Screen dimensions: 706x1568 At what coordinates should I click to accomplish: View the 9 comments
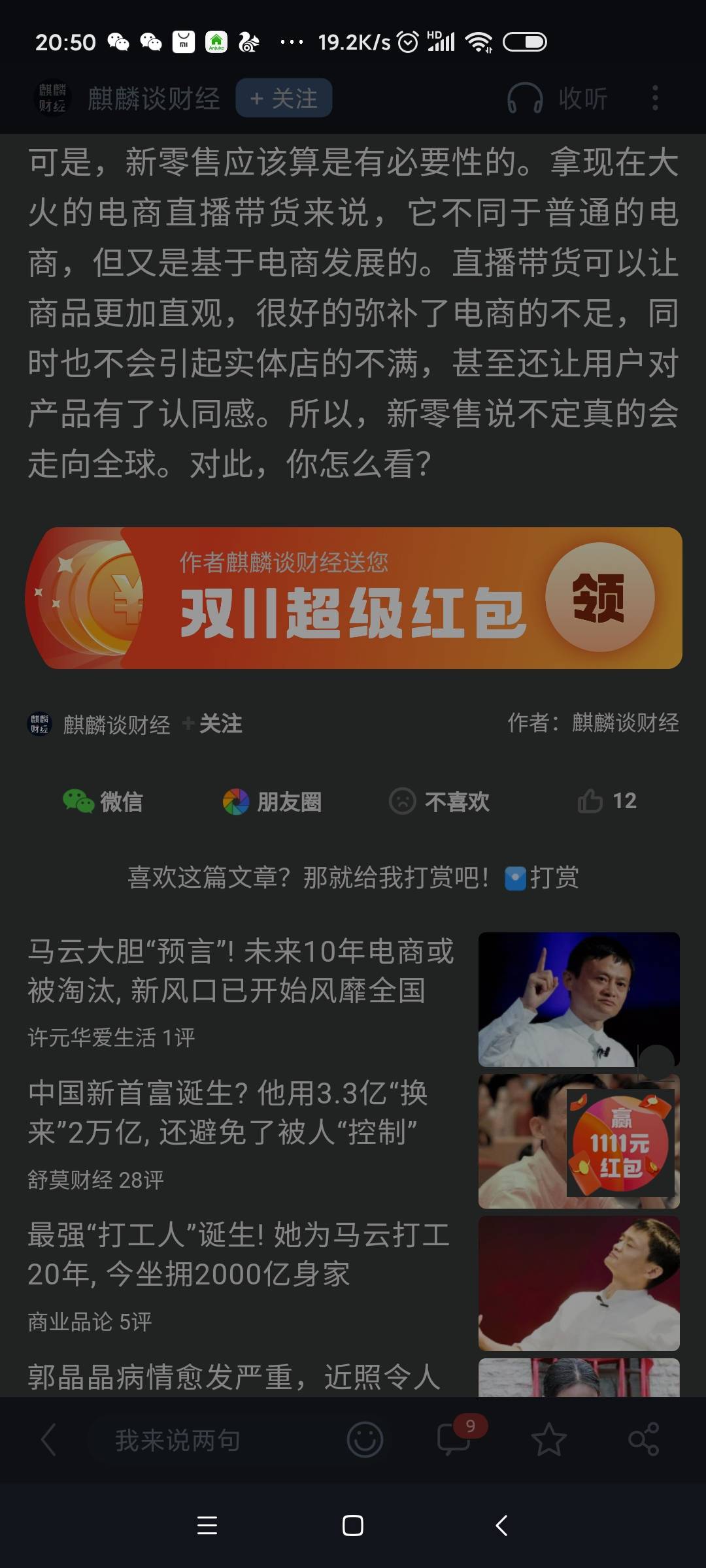455,1440
